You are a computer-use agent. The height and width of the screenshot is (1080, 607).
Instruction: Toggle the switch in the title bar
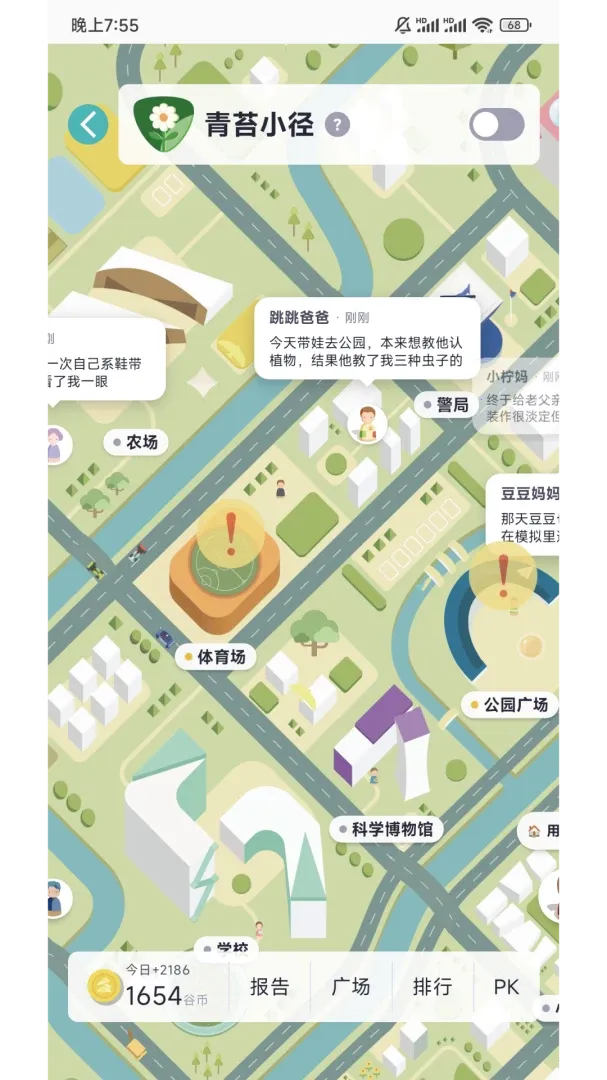click(x=497, y=125)
